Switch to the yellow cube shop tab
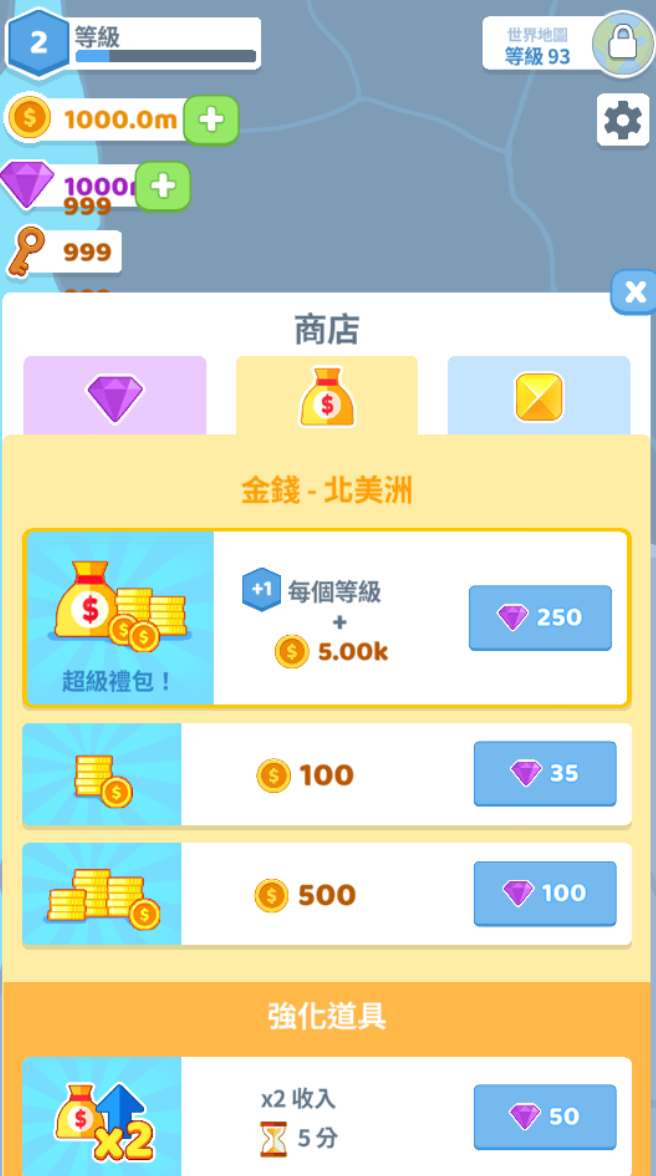The width and height of the screenshot is (656, 1176). tap(538, 397)
